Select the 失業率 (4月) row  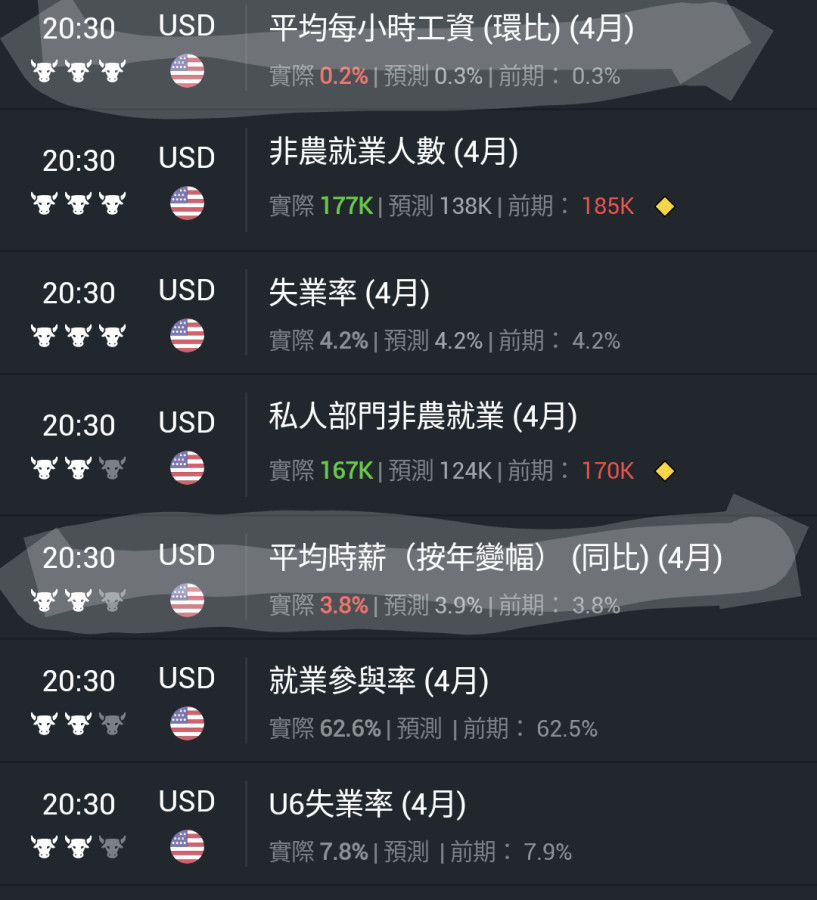(x=349, y=294)
